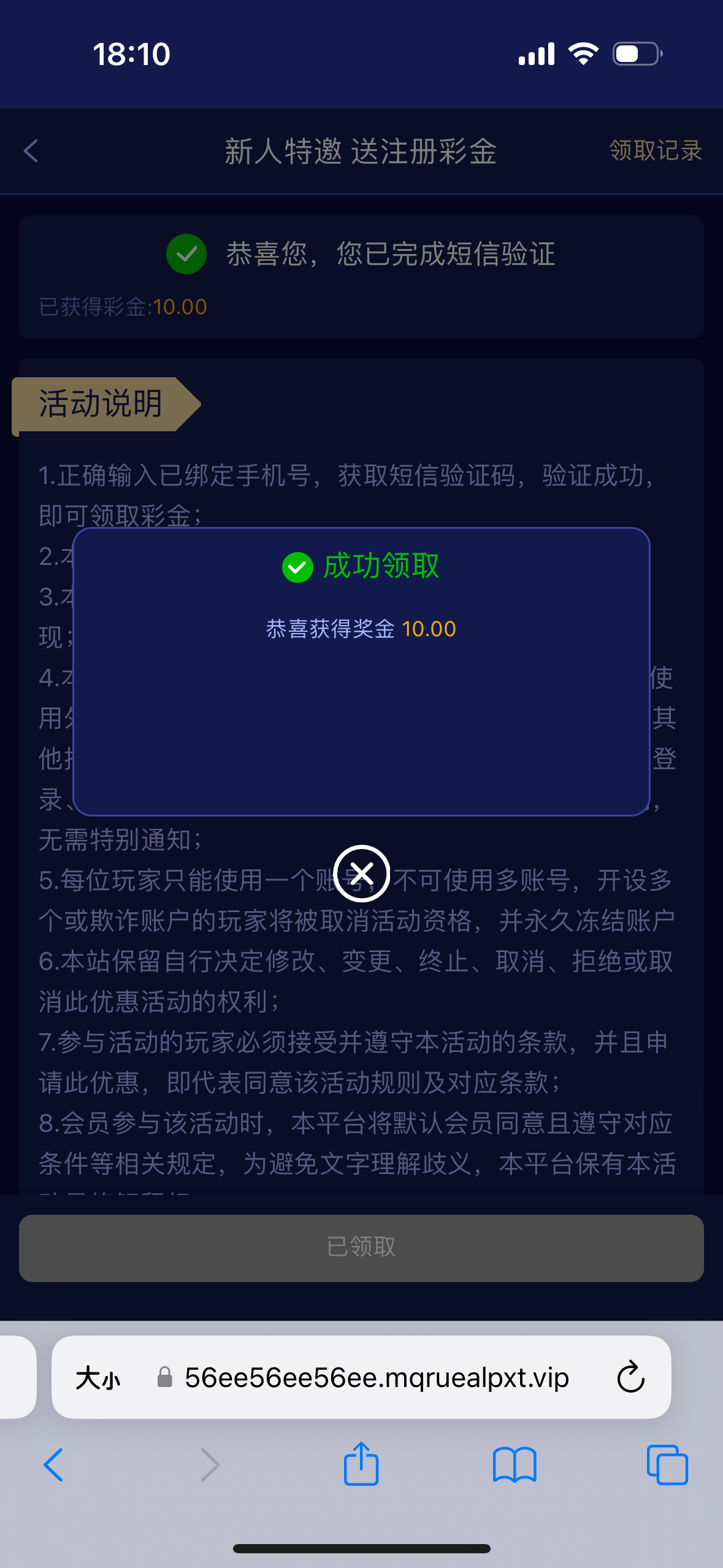Navigate back with Safari's back arrow
Viewport: 723px width, 1568px height.
pyautogui.click(x=53, y=1466)
